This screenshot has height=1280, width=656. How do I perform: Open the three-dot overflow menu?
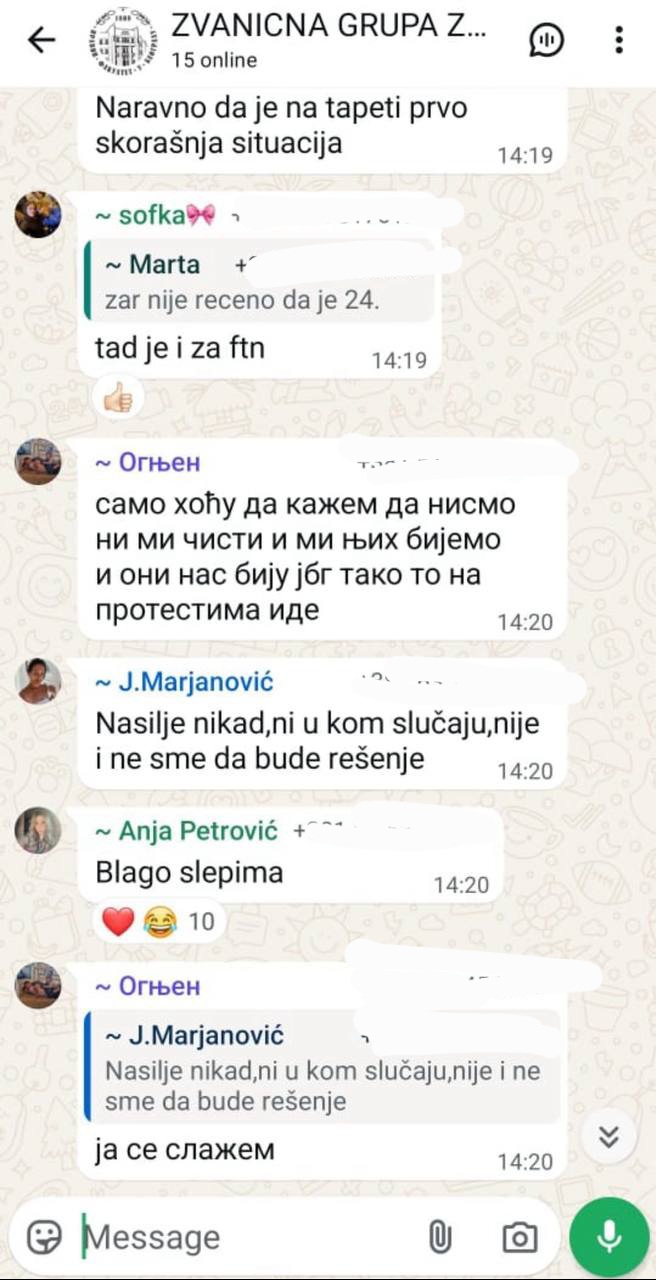620,40
